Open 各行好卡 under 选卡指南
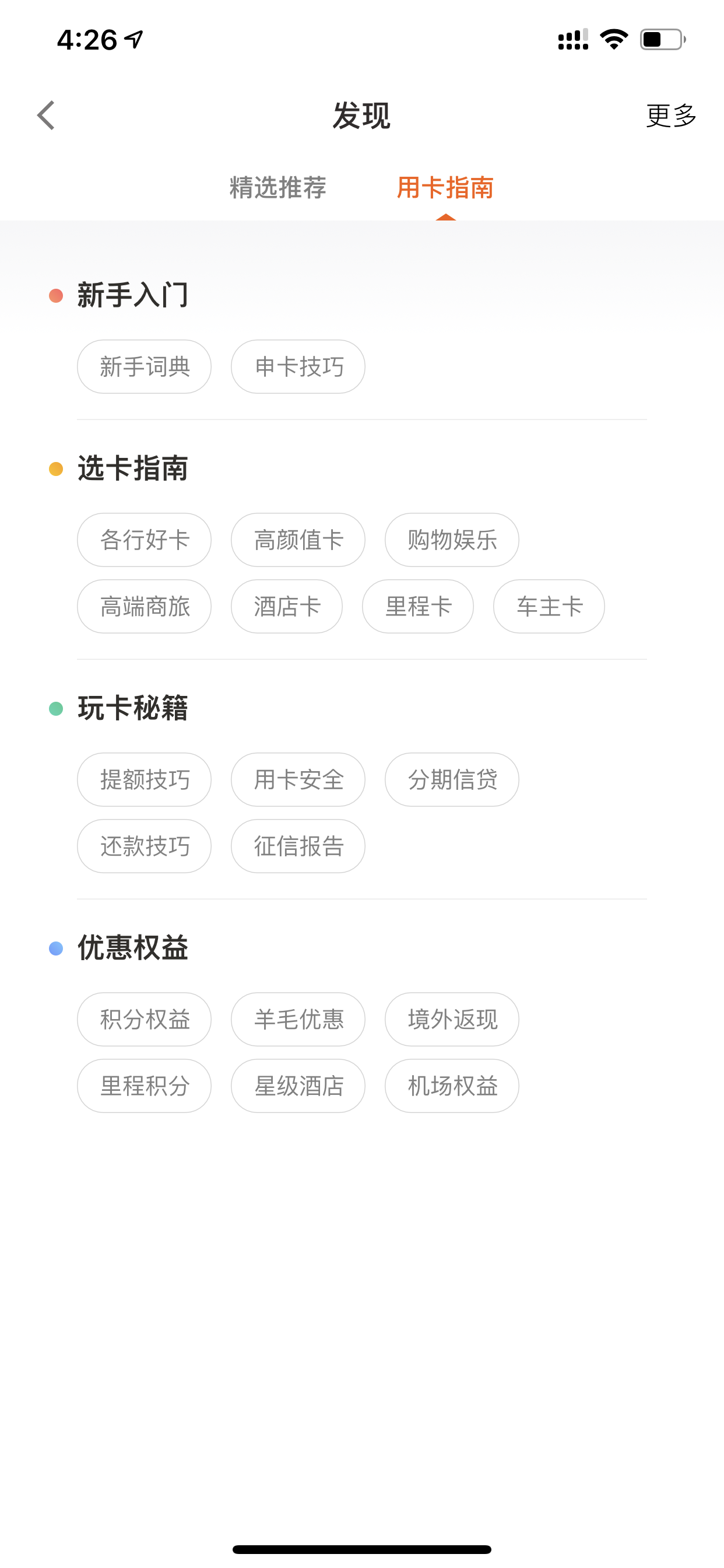724x1568 pixels. [x=144, y=540]
